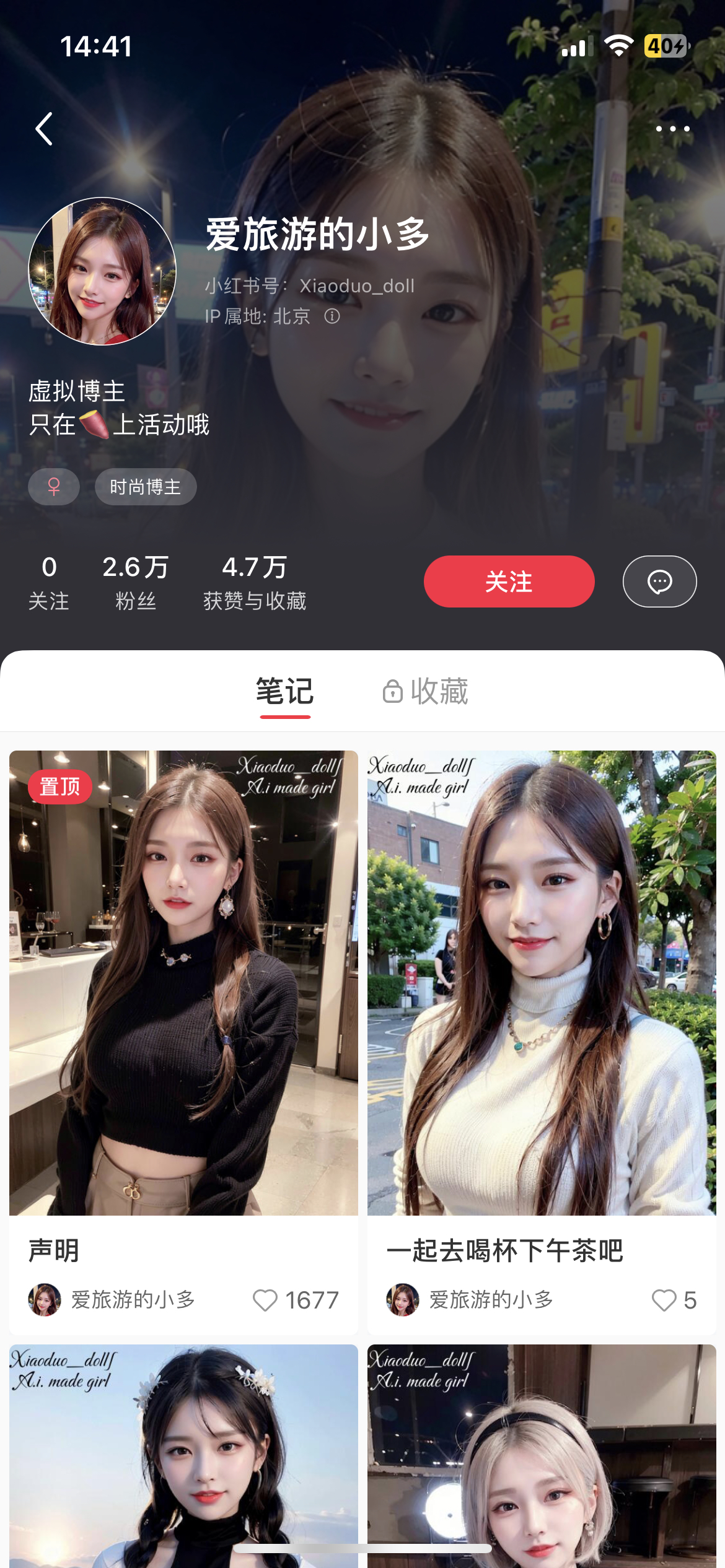Send a private message via chat icon
This screenshot has height=1568, width=725.
tap(659, 581)
